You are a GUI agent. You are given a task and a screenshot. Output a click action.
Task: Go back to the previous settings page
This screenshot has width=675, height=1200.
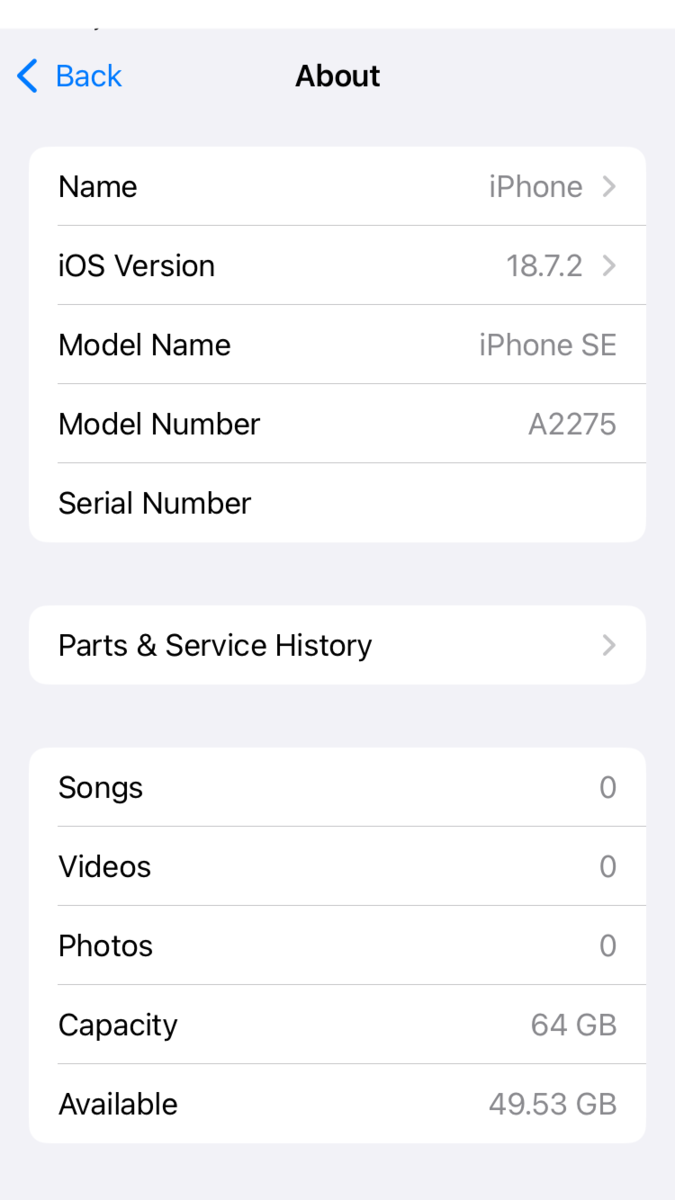pos(70,76)
